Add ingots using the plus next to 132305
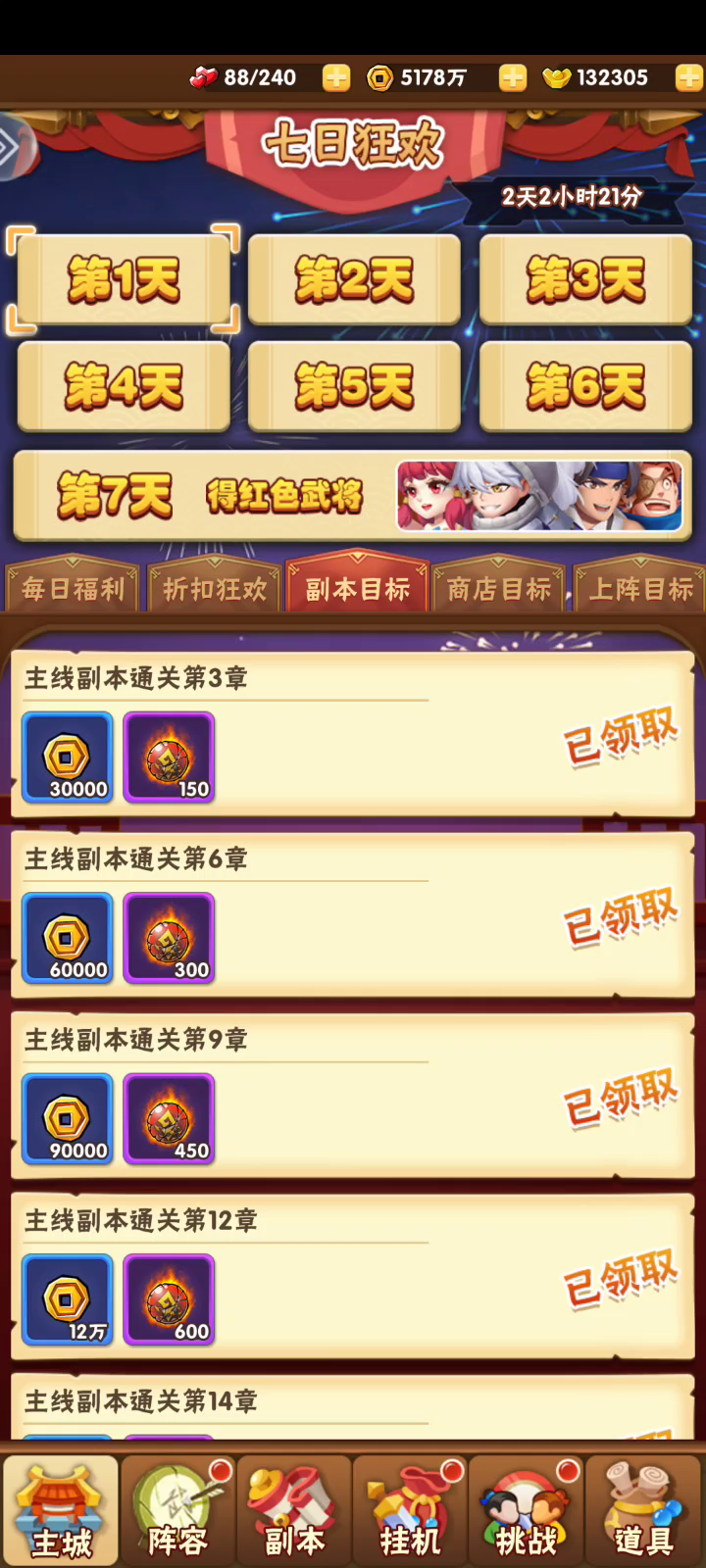706x1568 pixels. 689,77
